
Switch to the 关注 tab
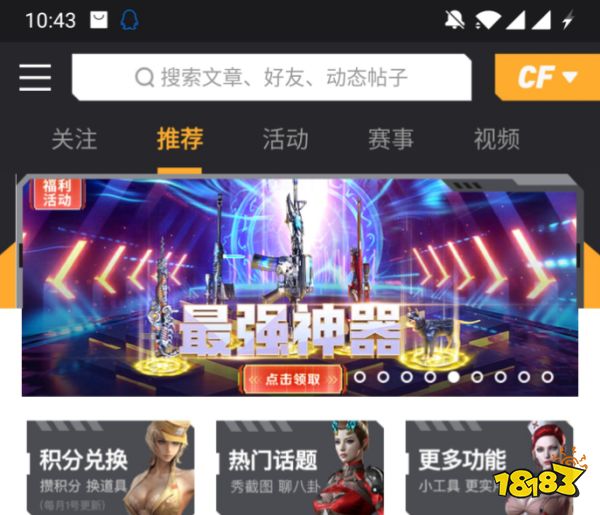[x=74, y=139]
